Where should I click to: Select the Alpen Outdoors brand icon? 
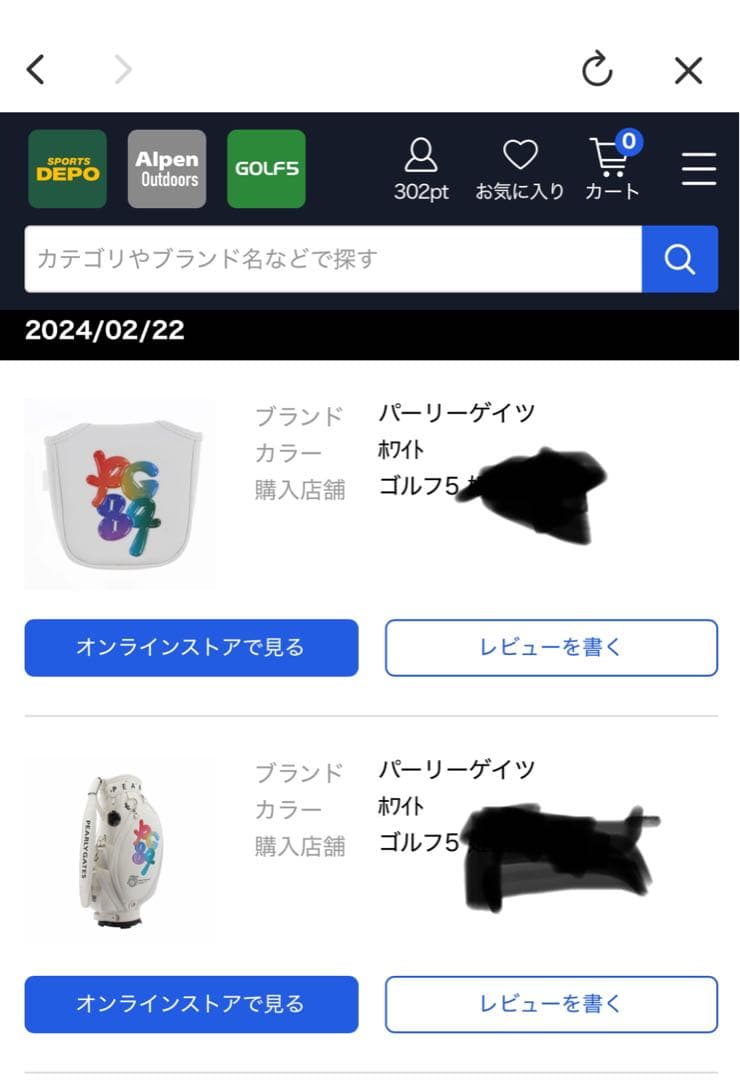(x=166, y=168)
